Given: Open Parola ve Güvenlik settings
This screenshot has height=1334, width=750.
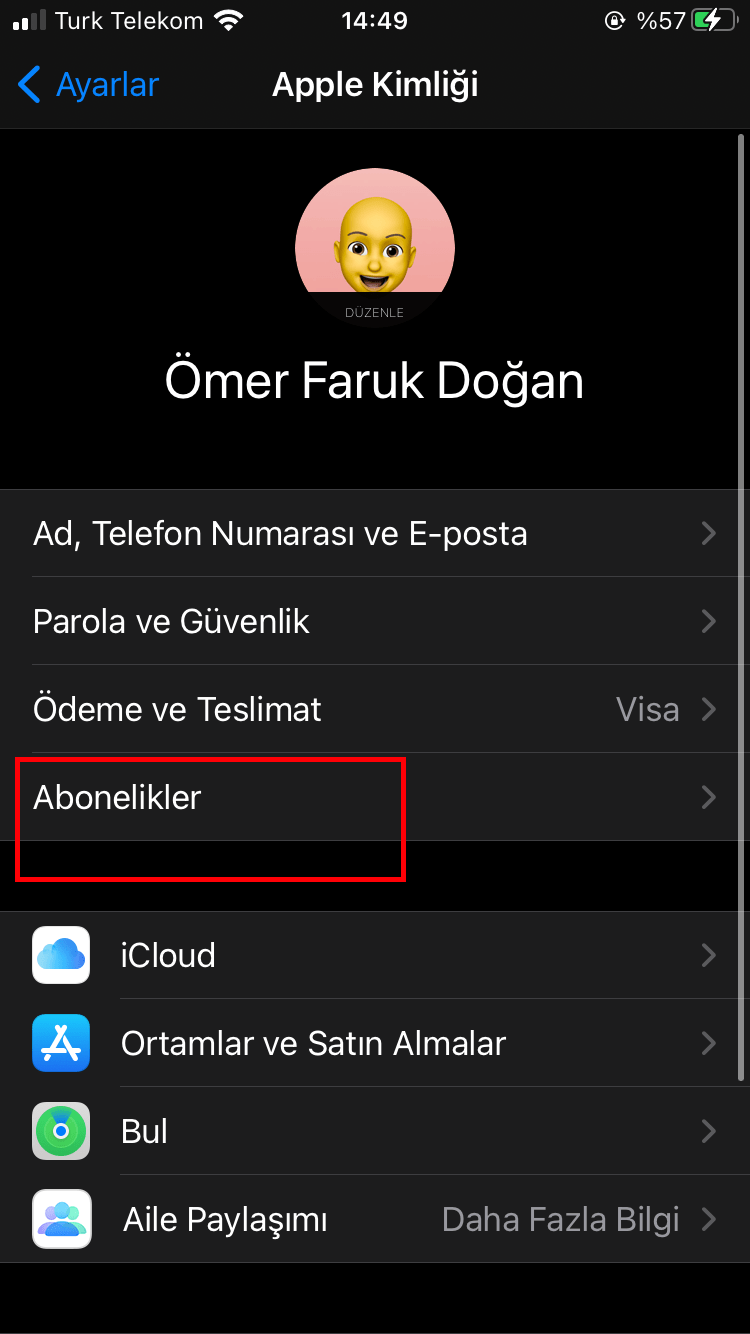Looking at the screenshot, I should click(x=374, y=621).
